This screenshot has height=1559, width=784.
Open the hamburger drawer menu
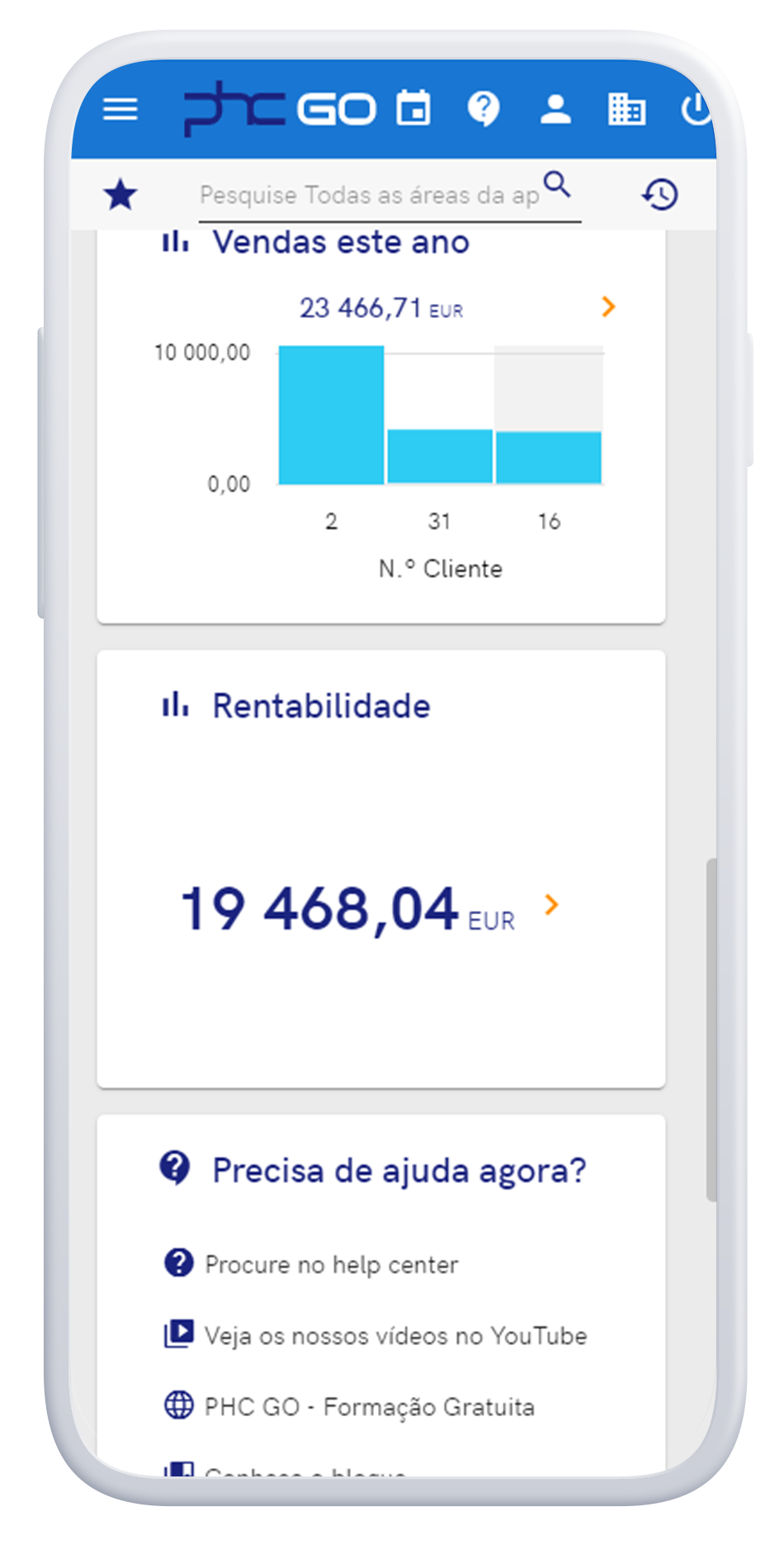click(x=120, y=109)
